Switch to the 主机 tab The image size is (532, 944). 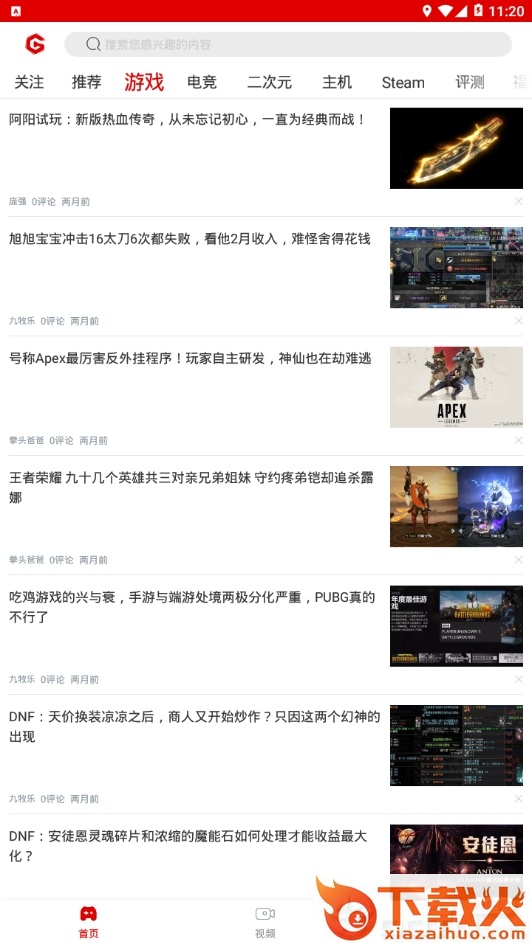tap(336, 82)
